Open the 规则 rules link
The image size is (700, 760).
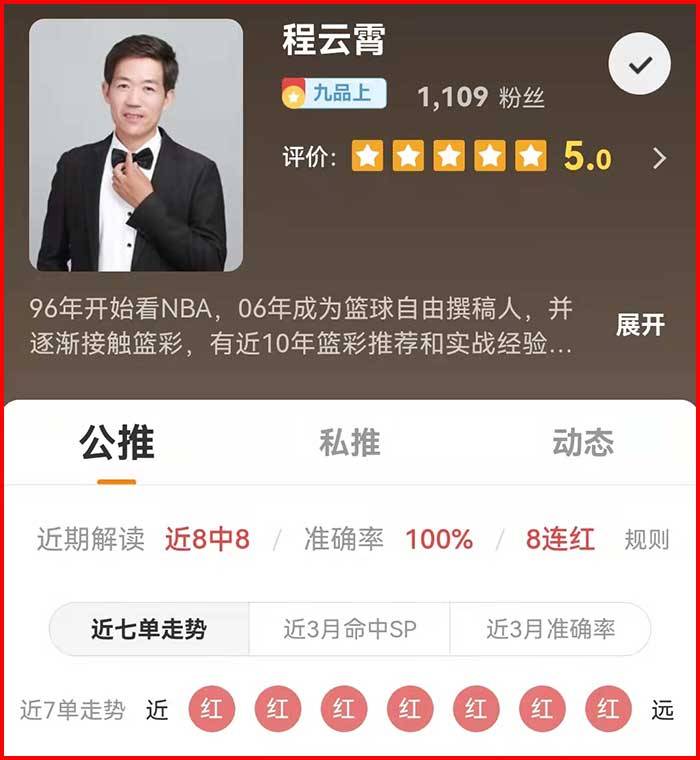pos(647,539)
